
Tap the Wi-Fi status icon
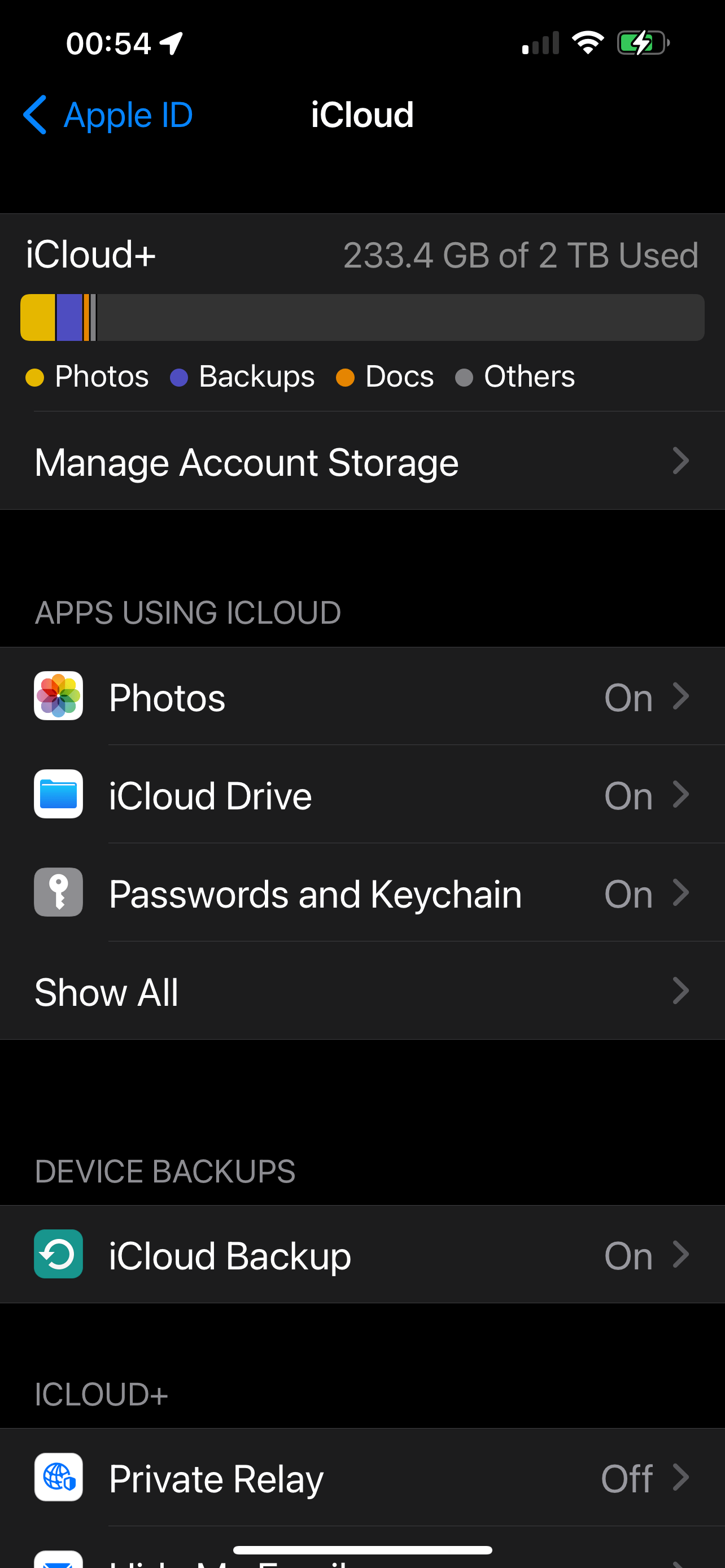pos(586,42)
